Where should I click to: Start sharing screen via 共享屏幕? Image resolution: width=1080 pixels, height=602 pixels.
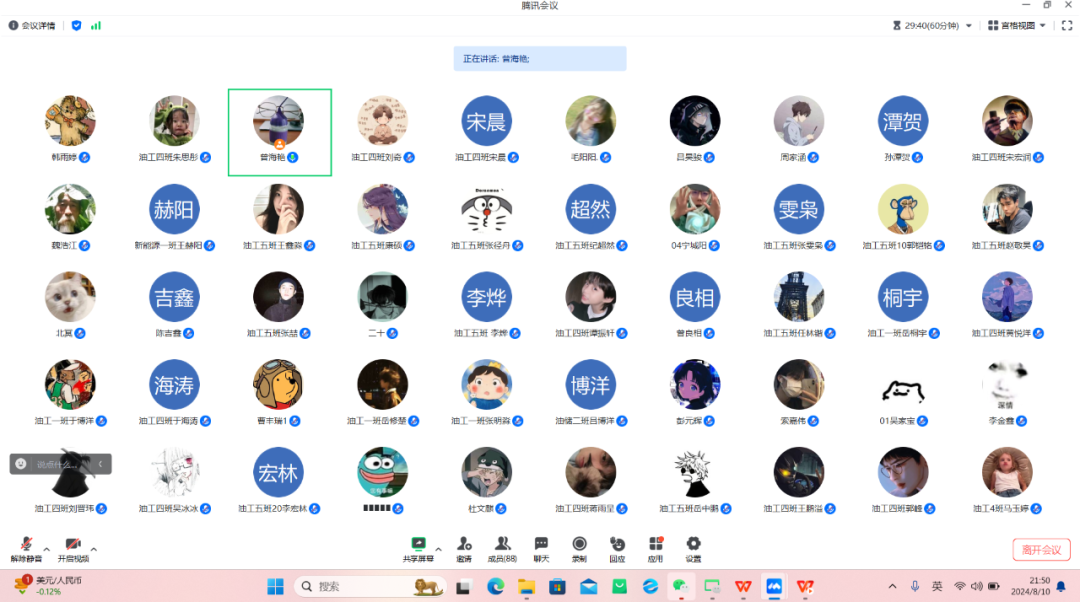click(x=418, y=549)
